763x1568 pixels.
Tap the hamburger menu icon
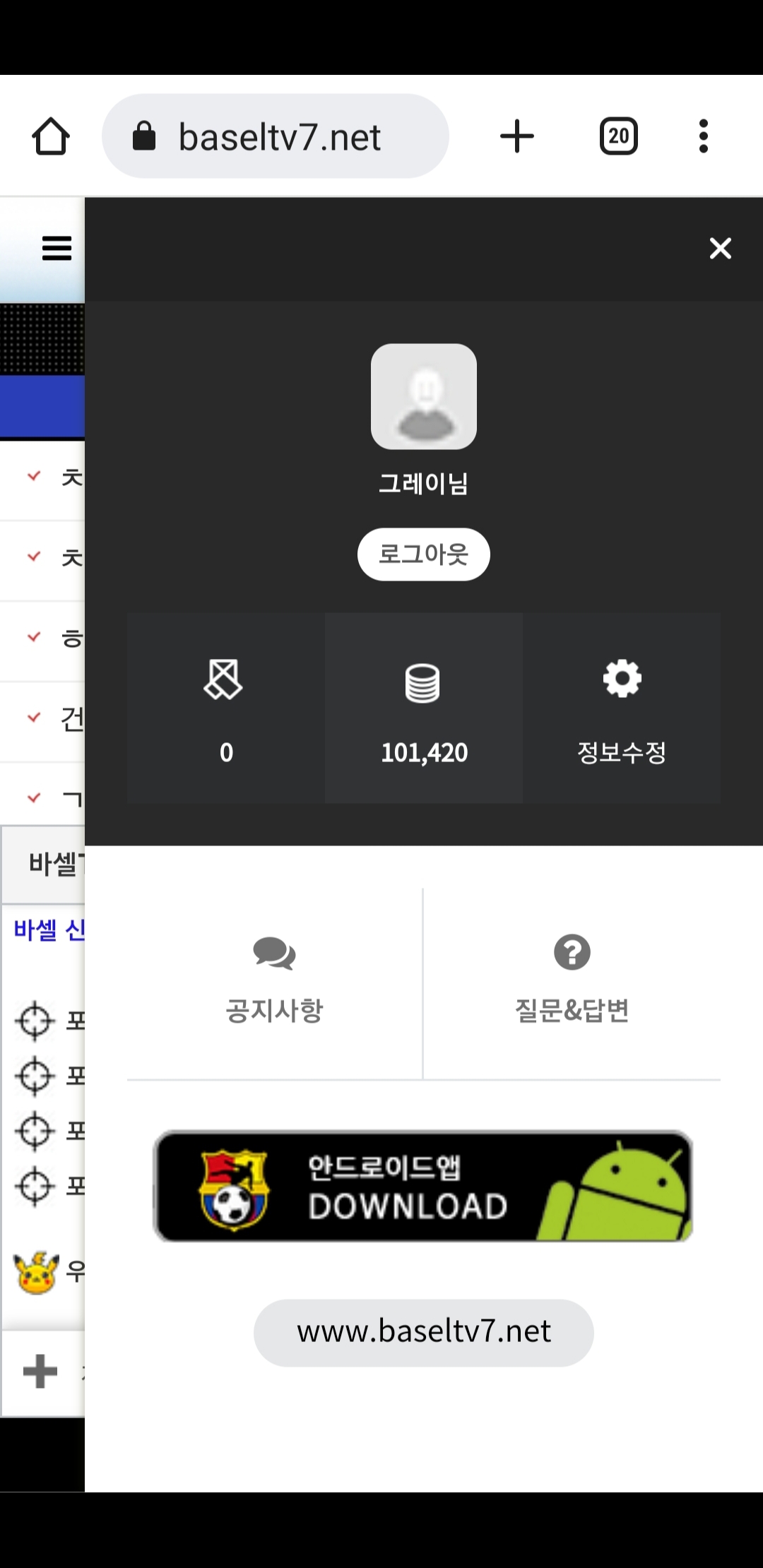[57, 249]
